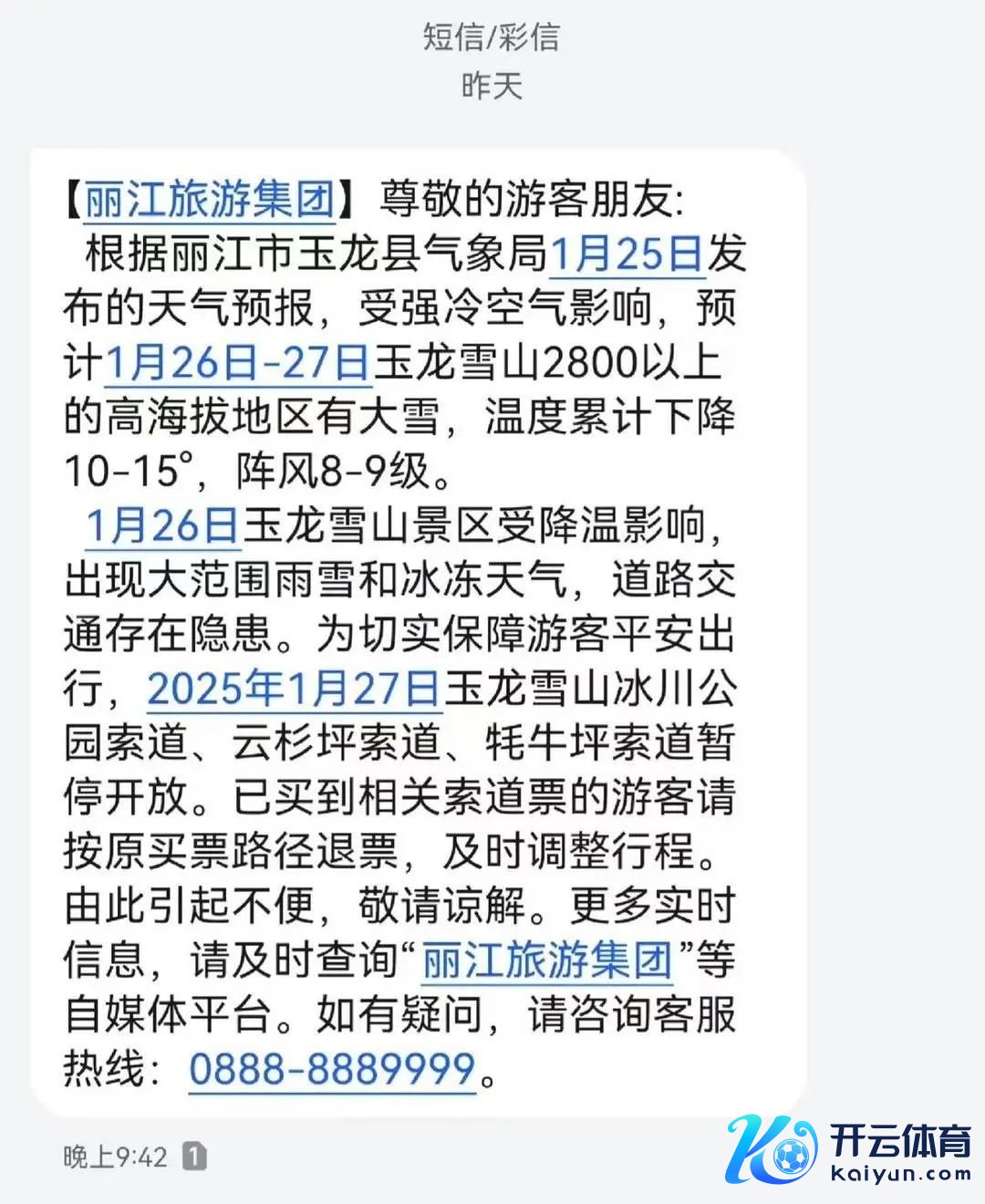Tap the bracketed 丽江旅游集团 link at message start

209,200
